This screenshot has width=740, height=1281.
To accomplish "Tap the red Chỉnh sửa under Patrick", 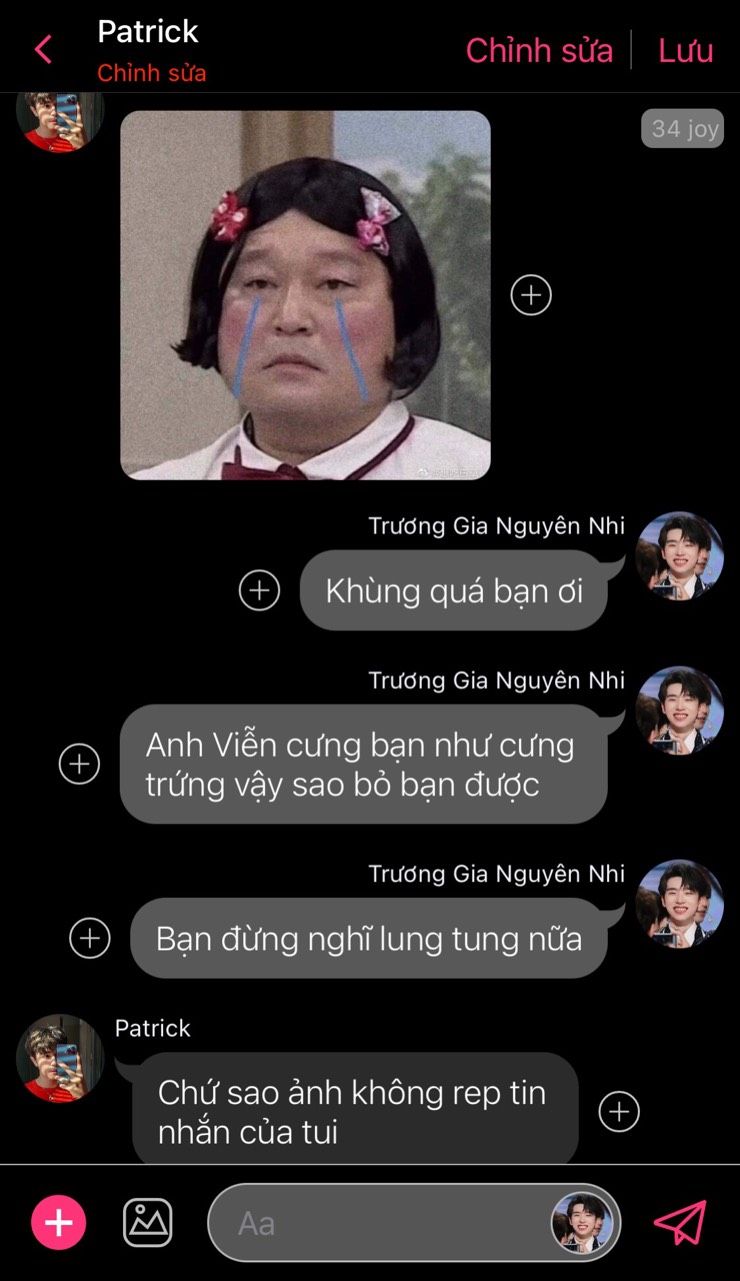I will 152,74.
